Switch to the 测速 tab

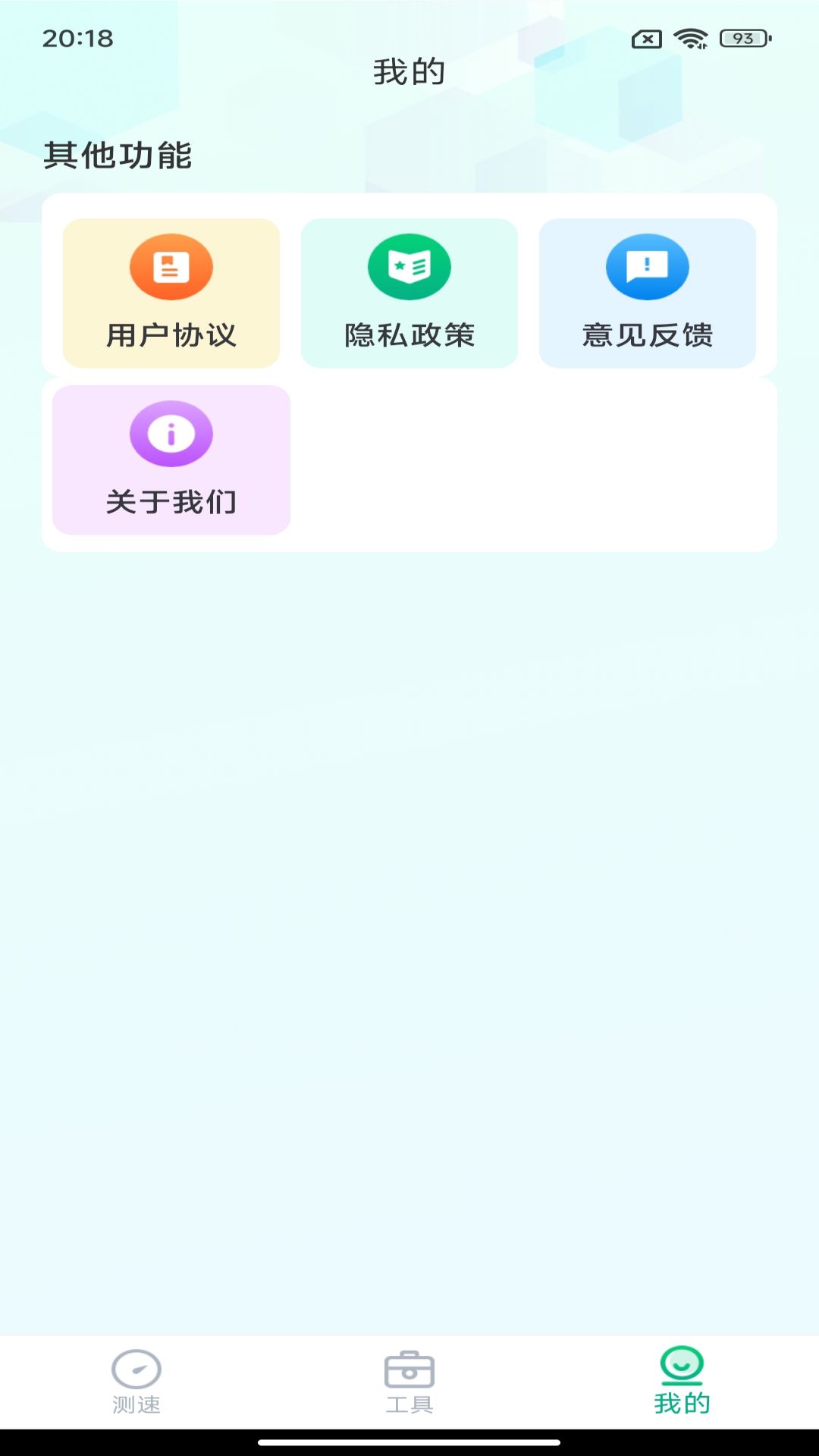click(135, 1399)
